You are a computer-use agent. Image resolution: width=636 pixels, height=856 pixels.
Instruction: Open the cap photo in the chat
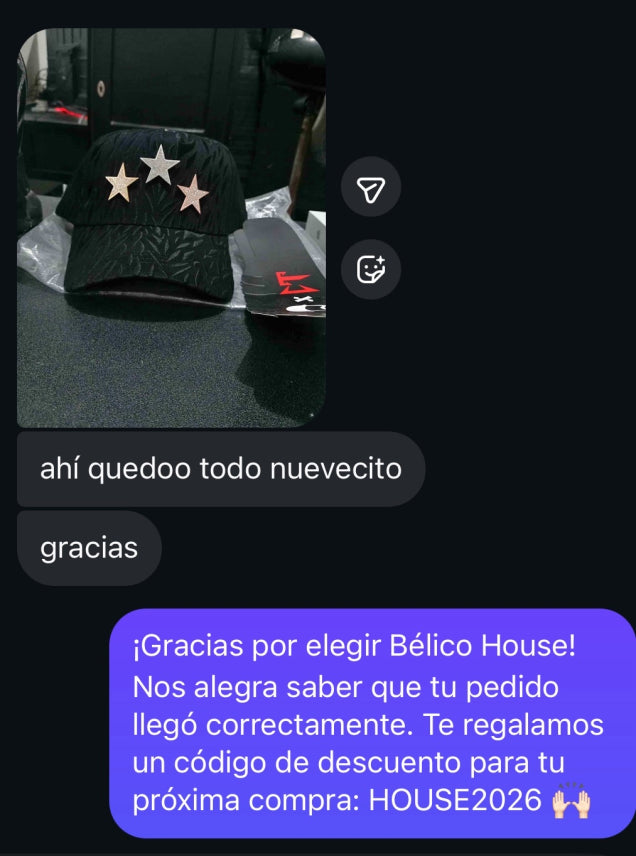tap(171, 228)
